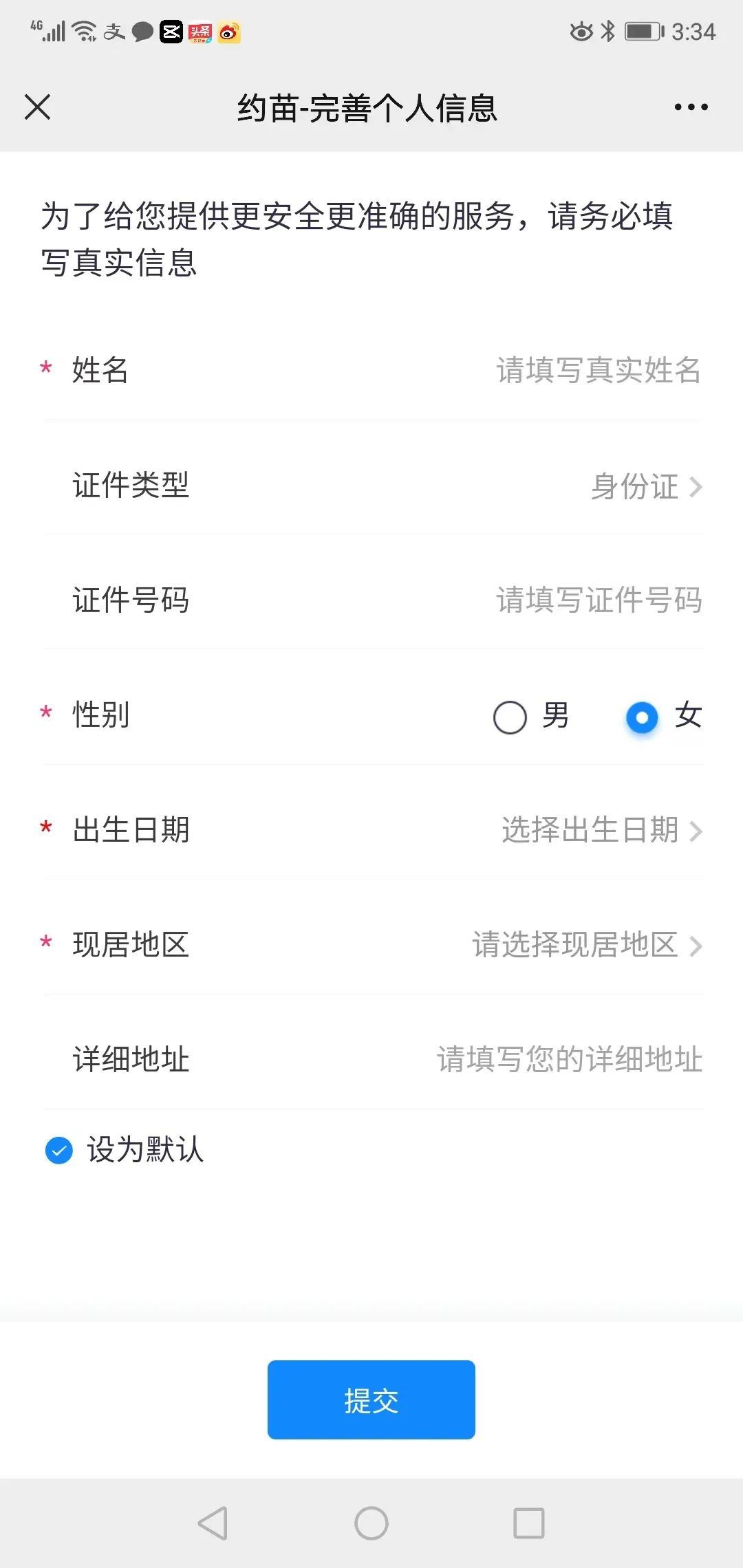Choose a date in 出生日期
The height and width of the screenshot is (1568, 743).
point(601,830)
